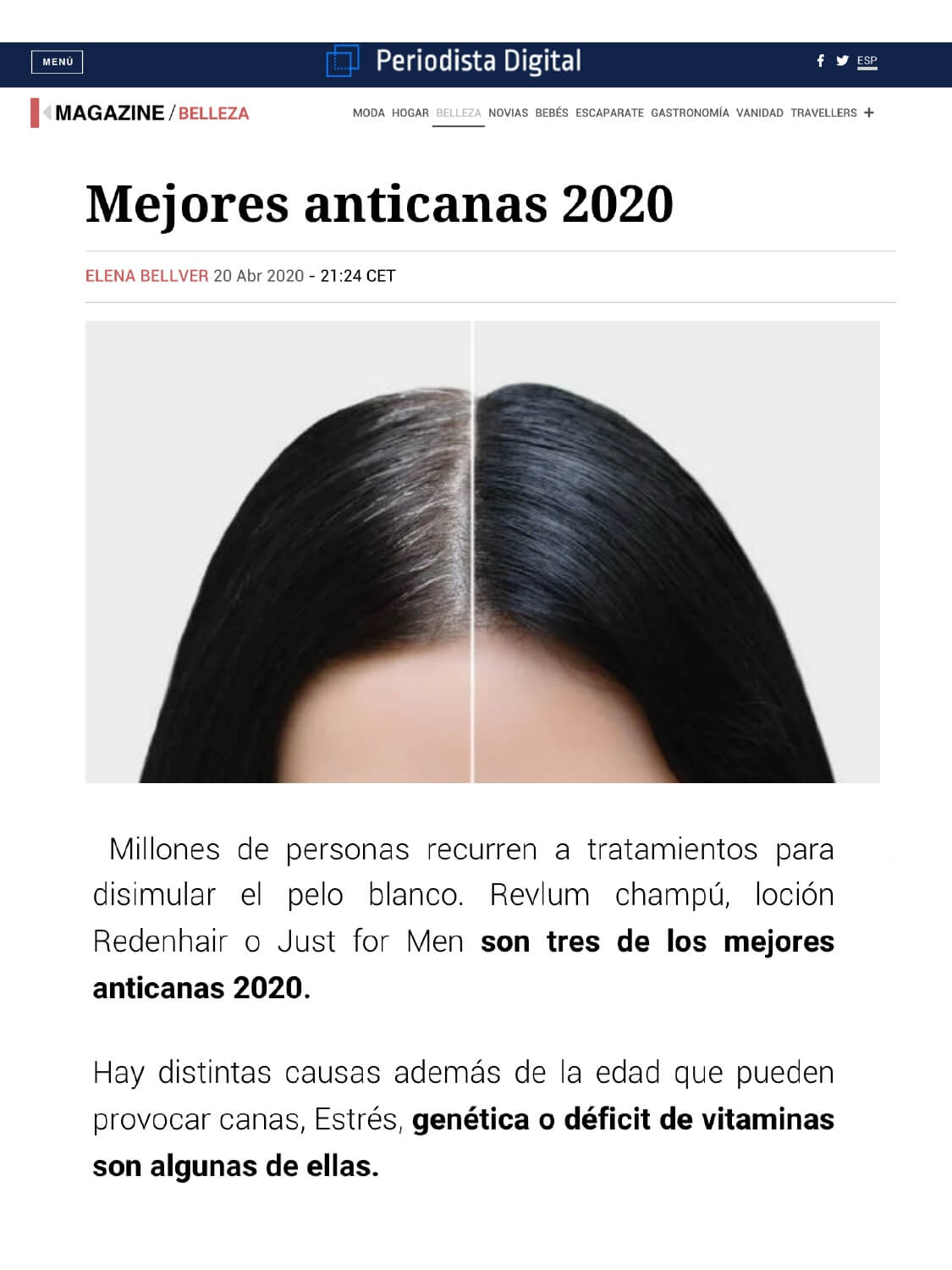Image resolution: width=952 pixels, height=1270 pixels.
Task: Open the Facebook page icon
Action: [x=820, y=61]
